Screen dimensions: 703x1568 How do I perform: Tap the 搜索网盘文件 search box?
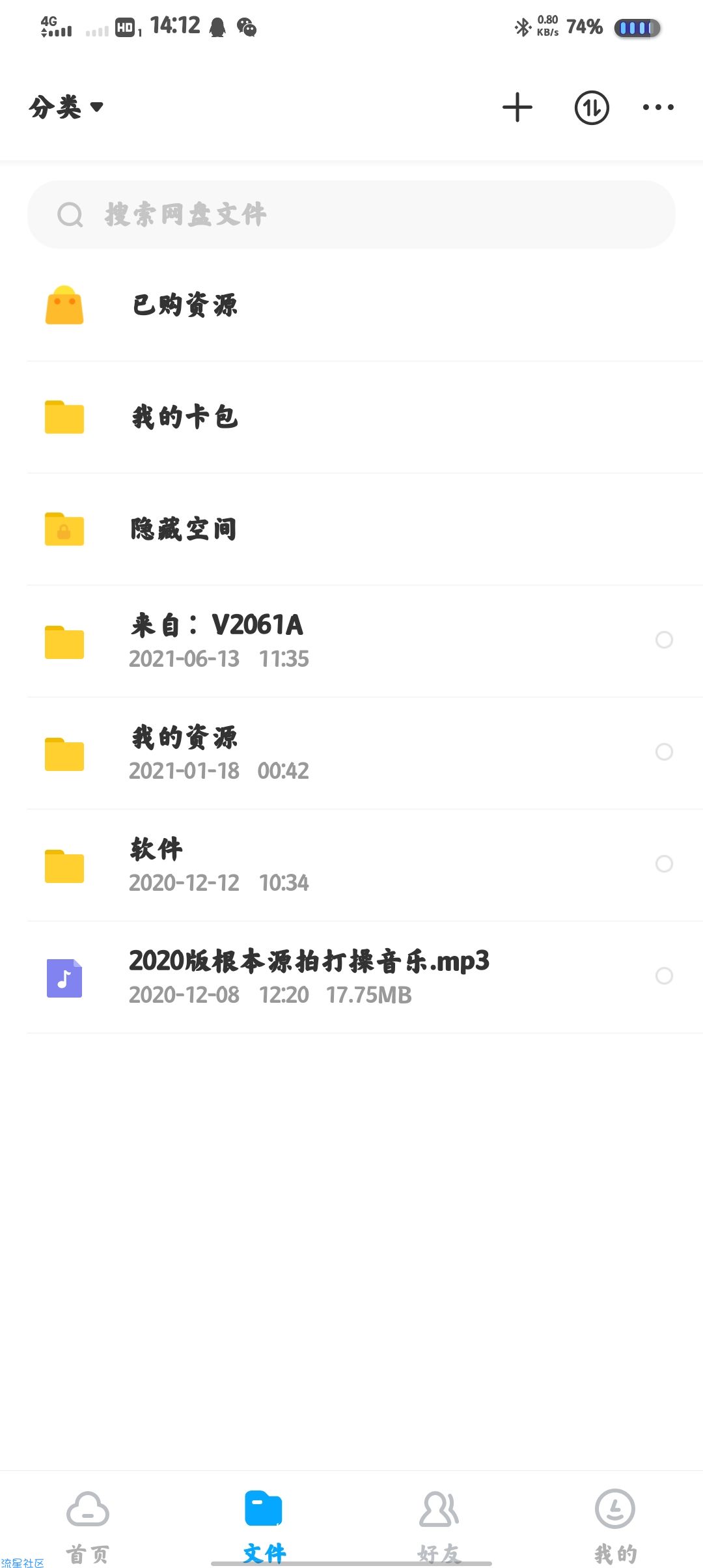coord(351,214)
